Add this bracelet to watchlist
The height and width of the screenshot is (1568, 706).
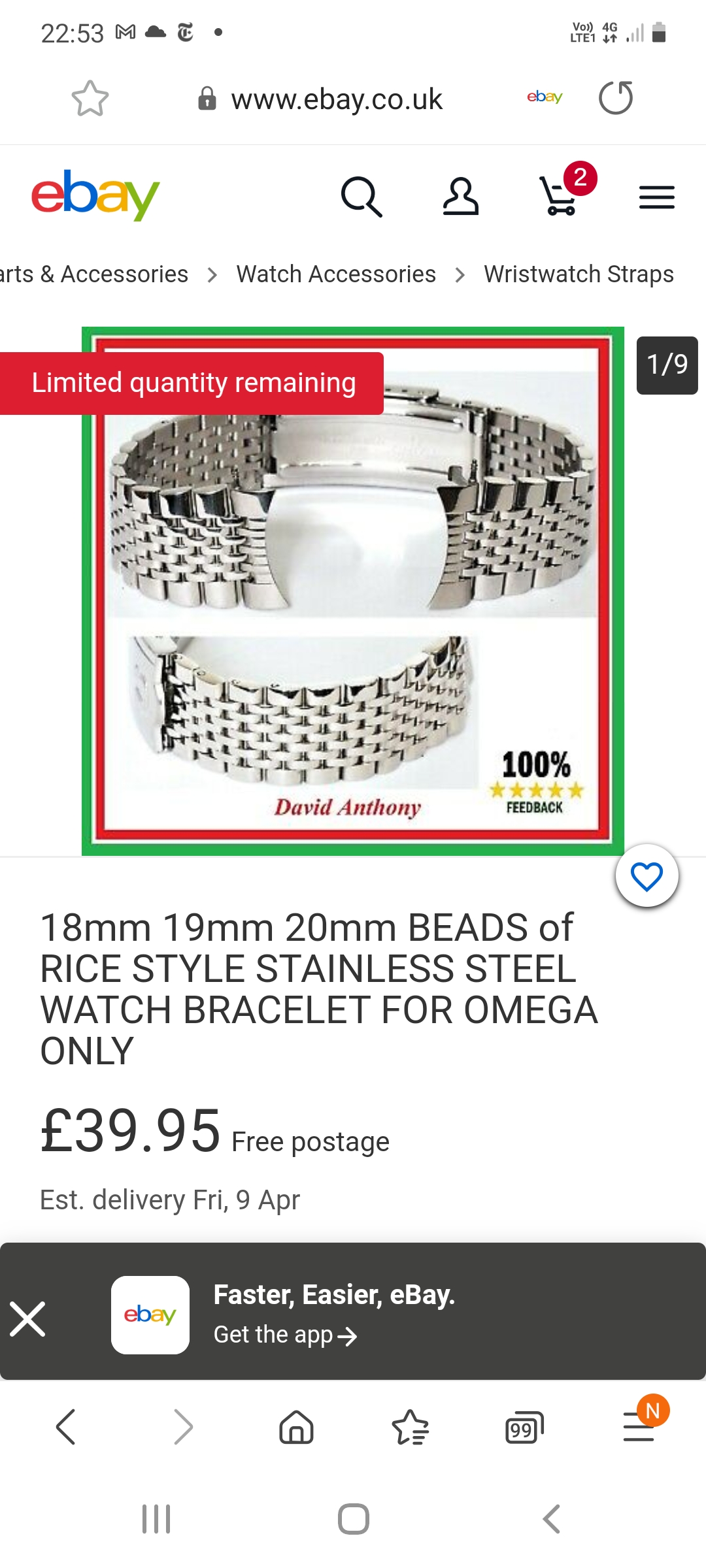[647, 876]
